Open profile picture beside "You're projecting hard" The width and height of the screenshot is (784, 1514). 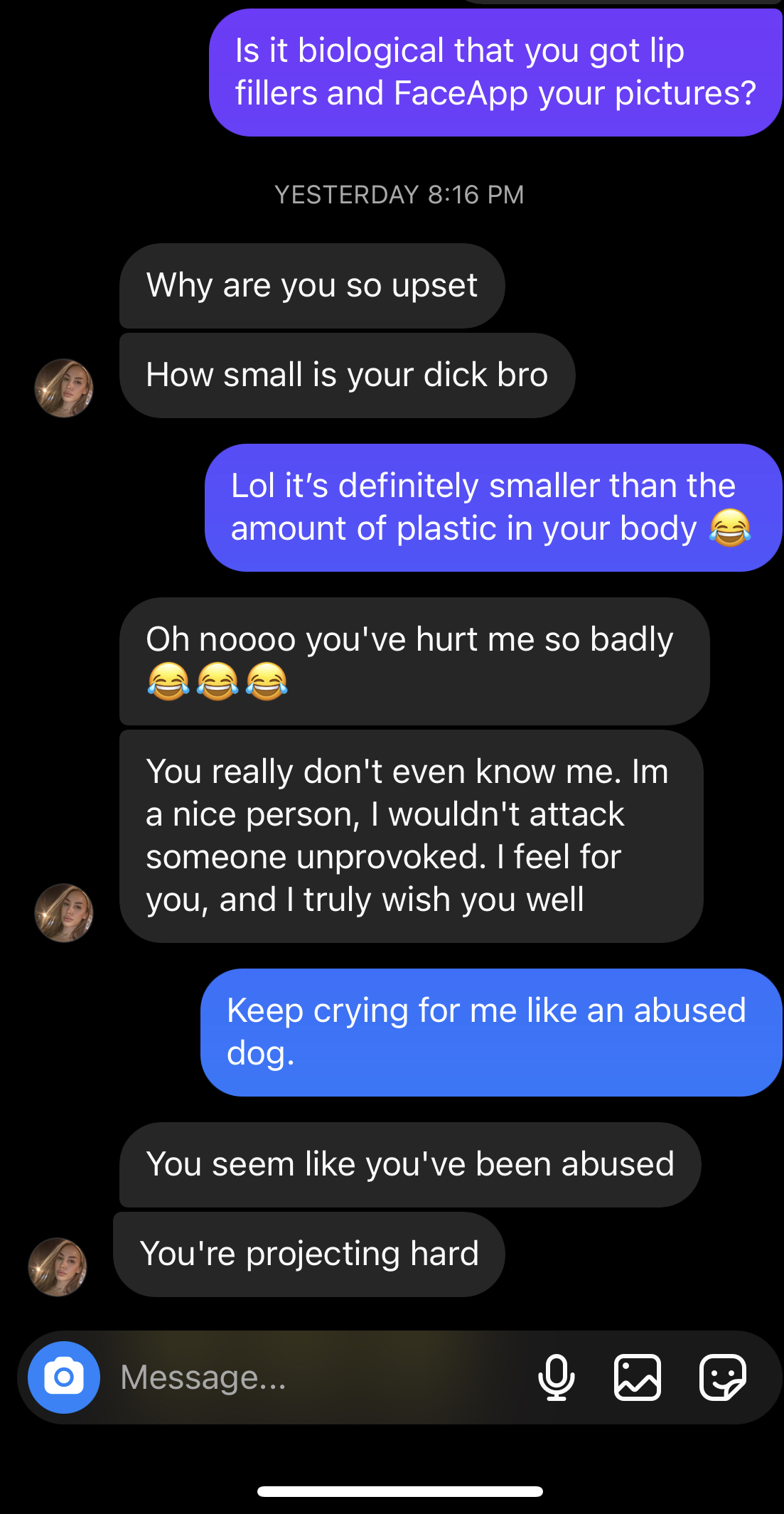pyautogui.click(x=58, y=1267)
